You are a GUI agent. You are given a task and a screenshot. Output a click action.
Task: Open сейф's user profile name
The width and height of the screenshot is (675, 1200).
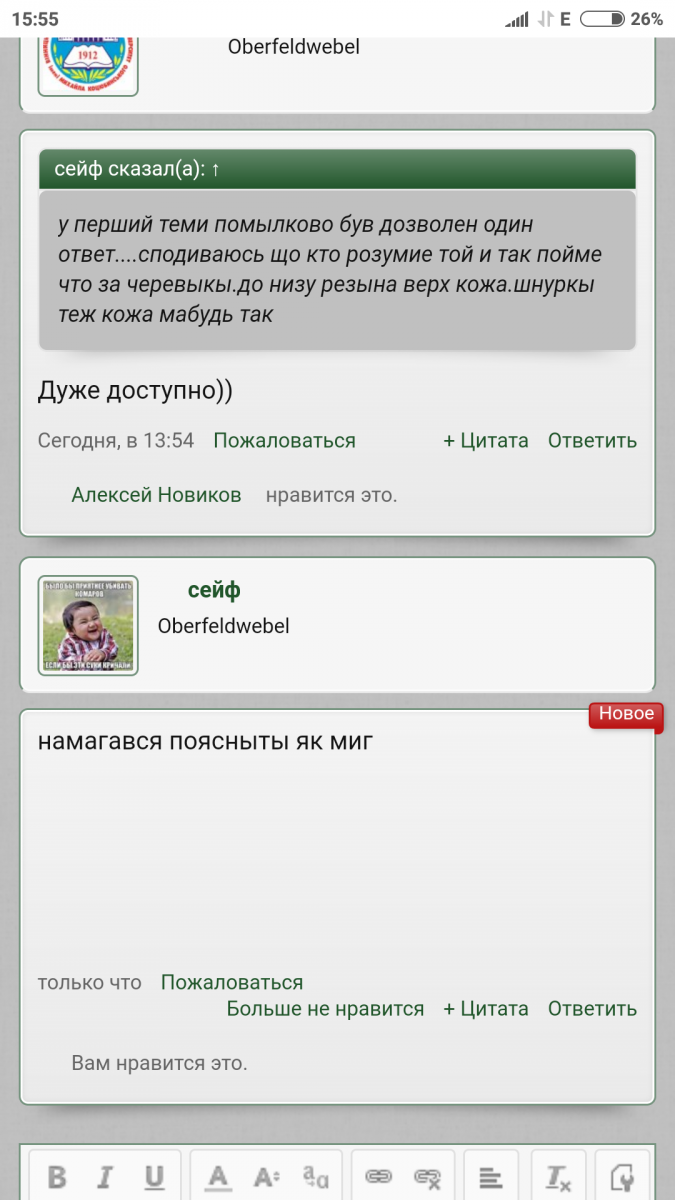tap(214, 590)
